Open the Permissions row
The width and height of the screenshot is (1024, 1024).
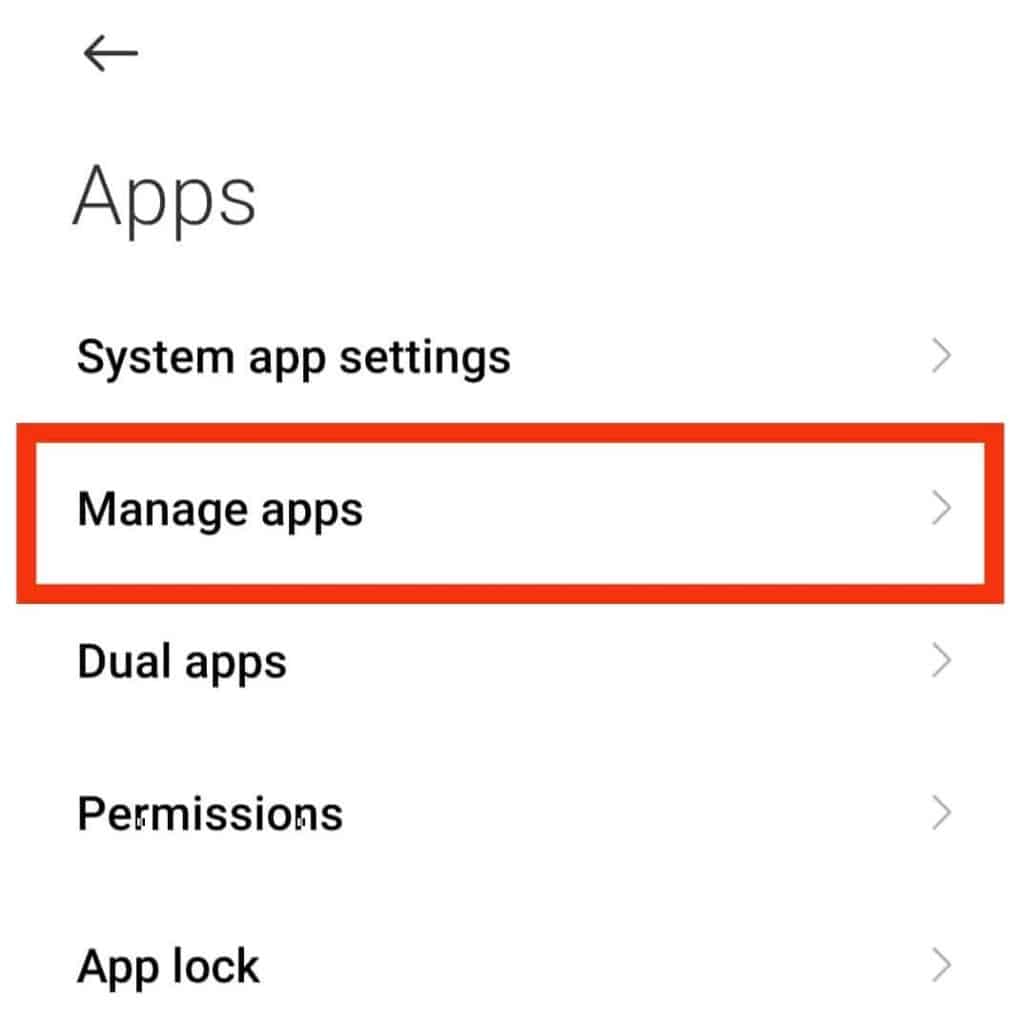pos(210,815)
